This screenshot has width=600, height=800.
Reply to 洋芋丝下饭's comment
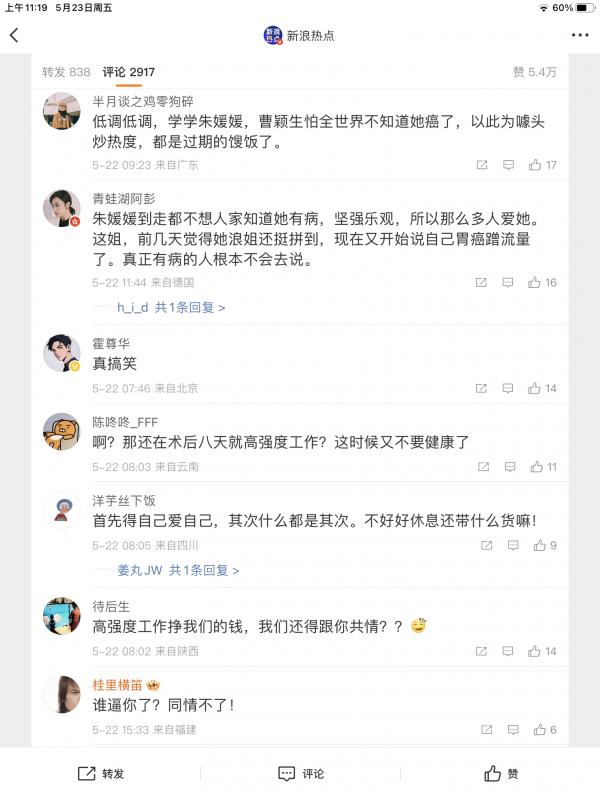point(512,546)
